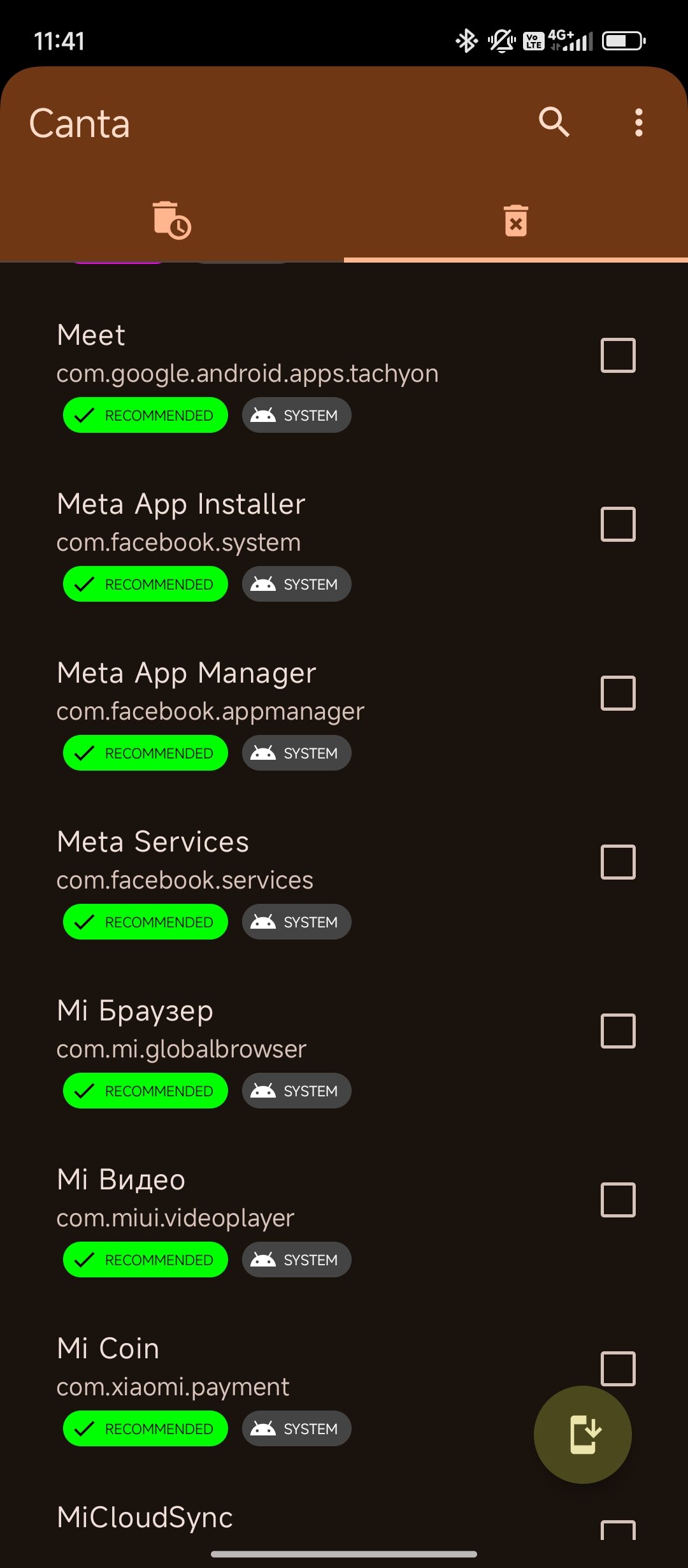688x1568 pixels.
Task: Tick the Meta App Manager checkbox
Action: (x=618, y=693)
